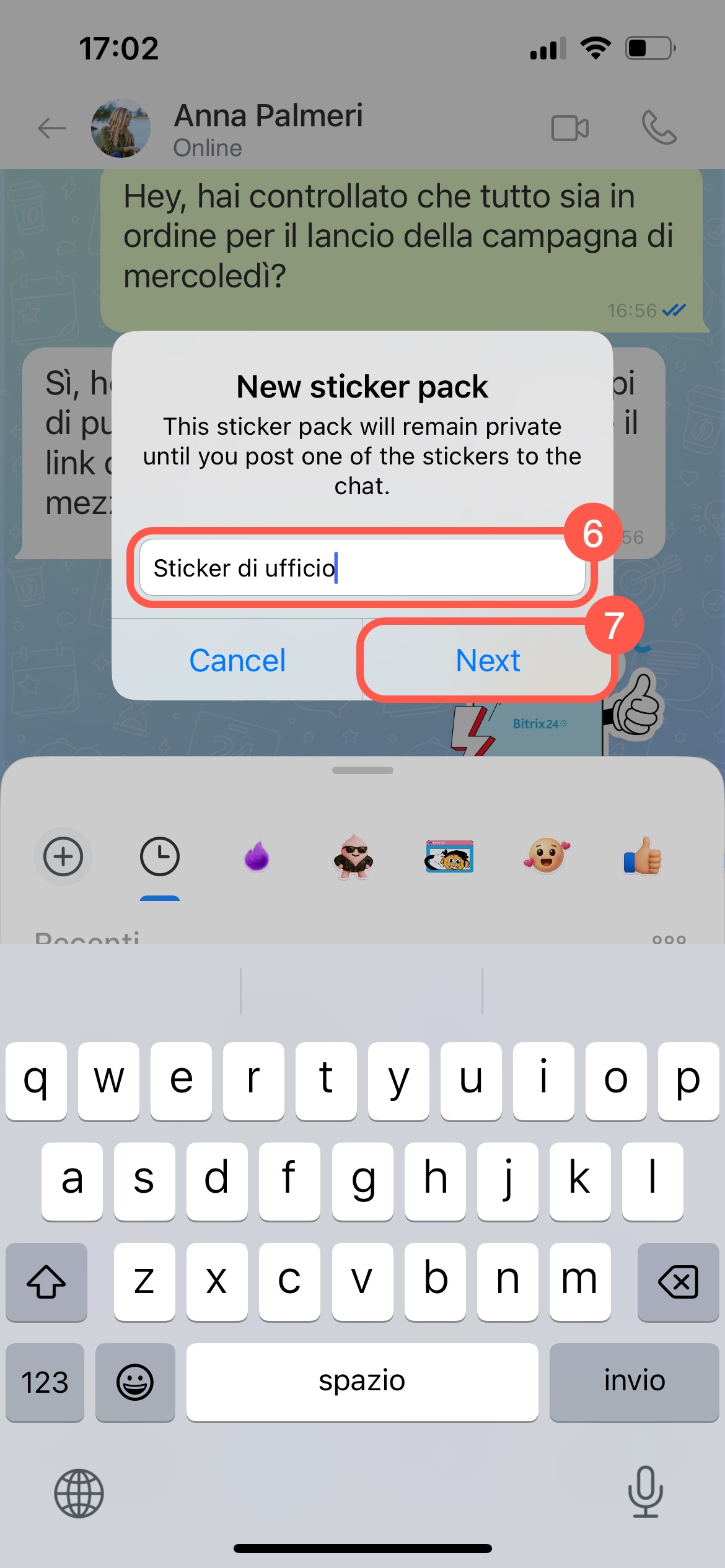The width and height of the screenshot is (725, 1568).
Task: Cancel the new sticker pack dialog
Action: tap(237, 660)
